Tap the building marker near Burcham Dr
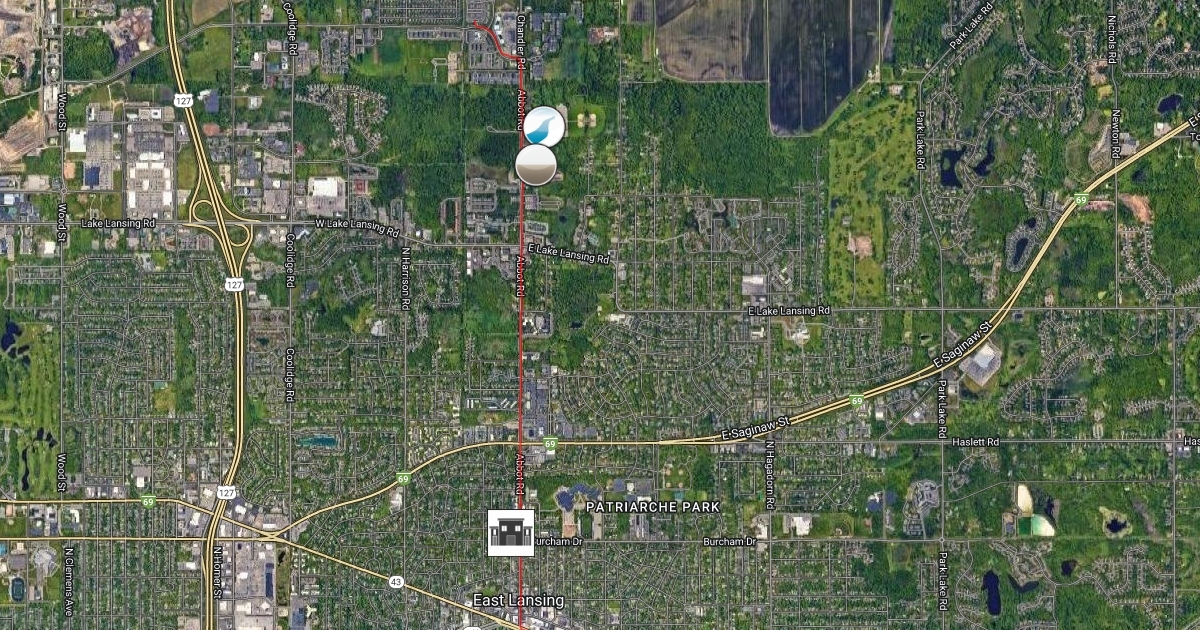This screenshot has height=630, width=1200. pos(510,532)
